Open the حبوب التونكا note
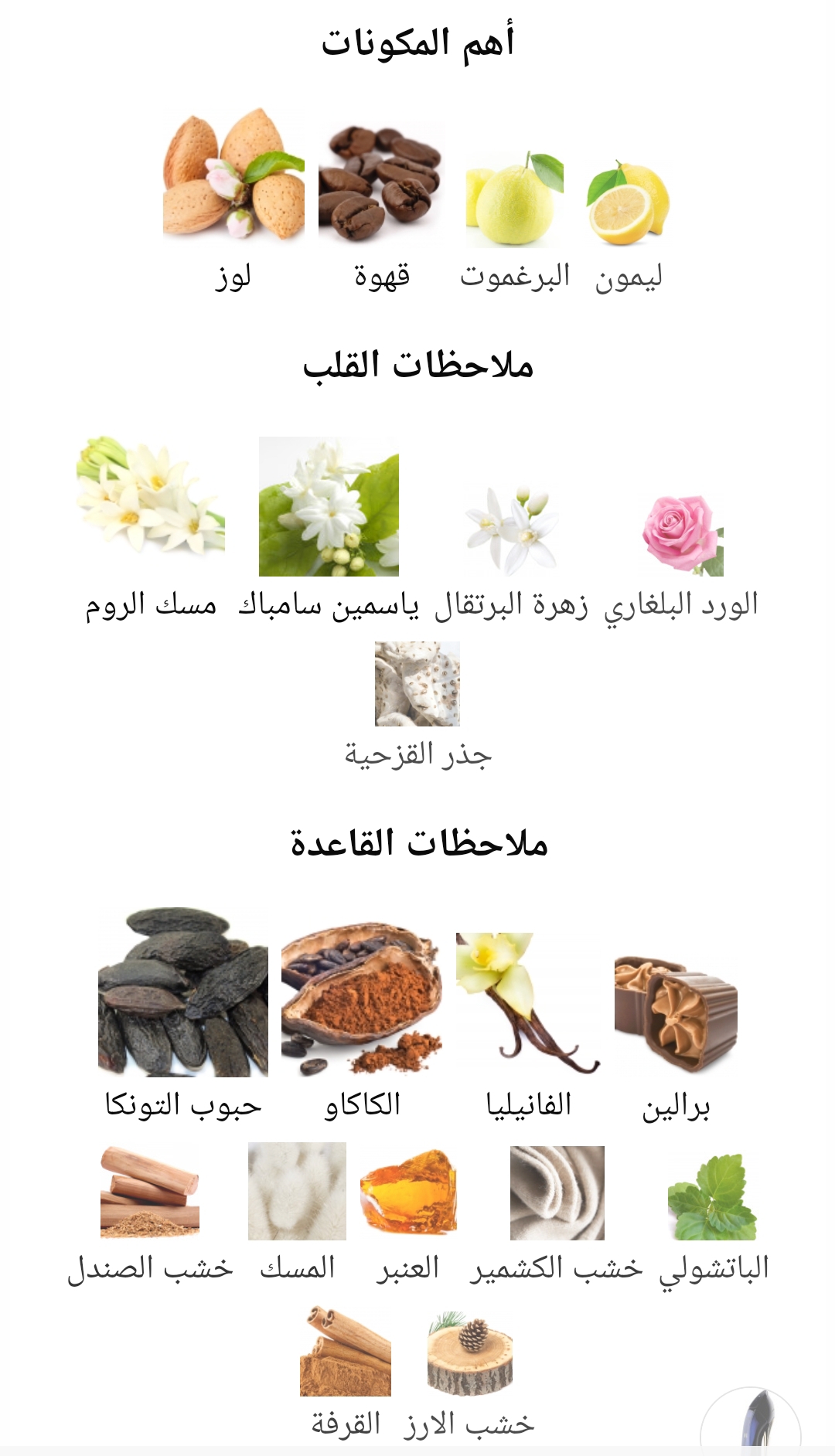The width and height of the screenshot is (835, 1456). [183, 1014]
